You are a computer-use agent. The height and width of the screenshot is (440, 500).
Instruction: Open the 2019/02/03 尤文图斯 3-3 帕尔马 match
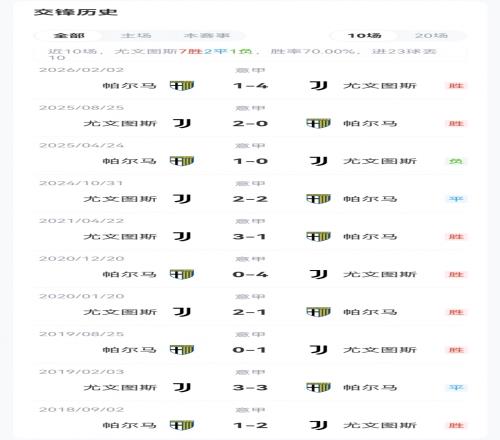pos(250,382)
